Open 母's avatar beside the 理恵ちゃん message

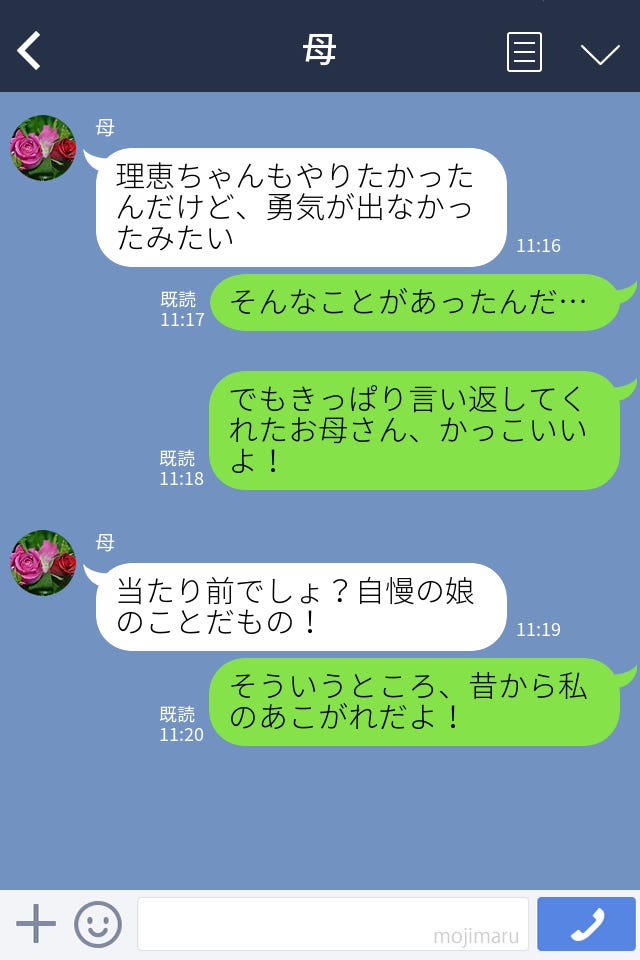[x=43, y=148]
